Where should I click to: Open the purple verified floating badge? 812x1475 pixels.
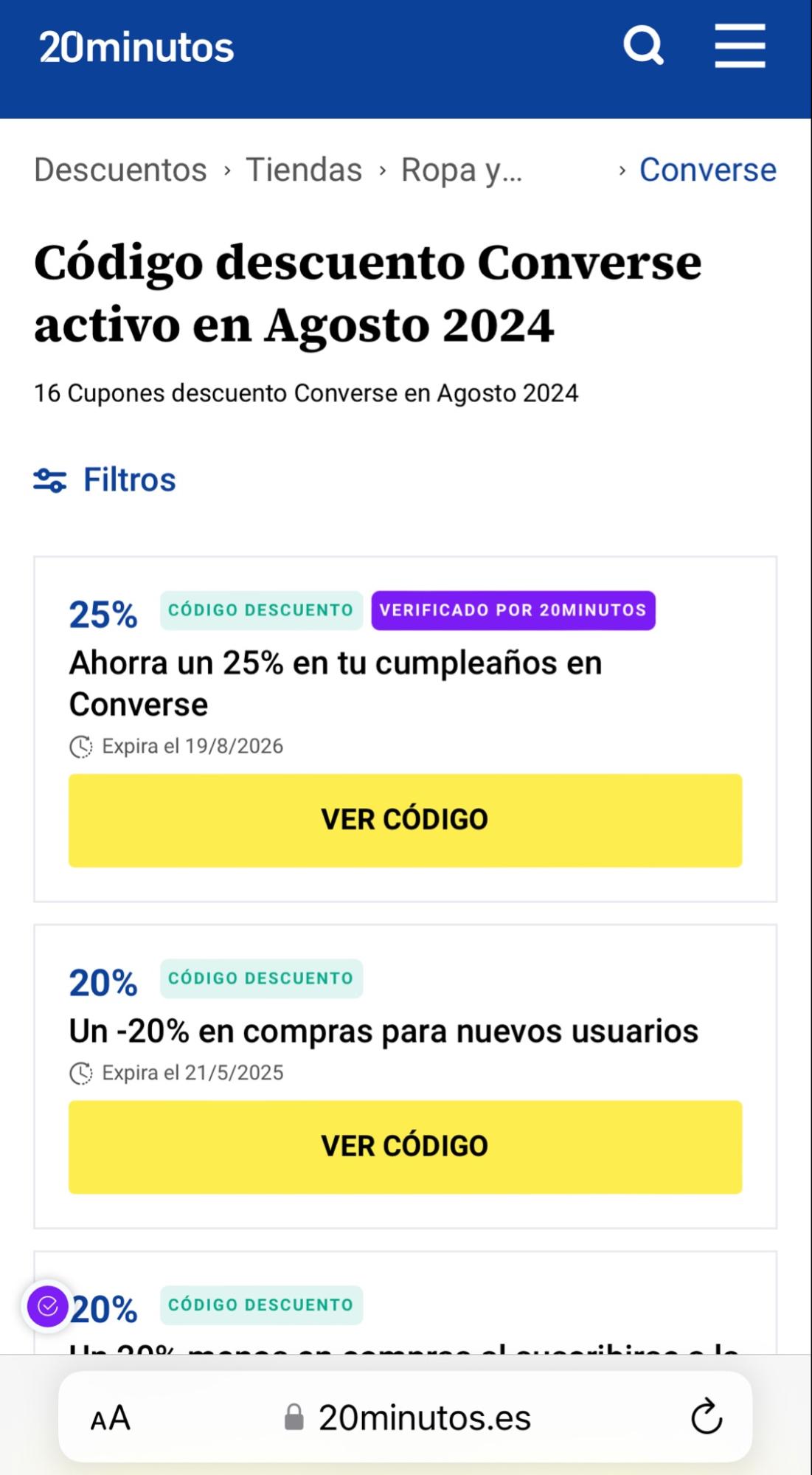tap(48, 1307)
